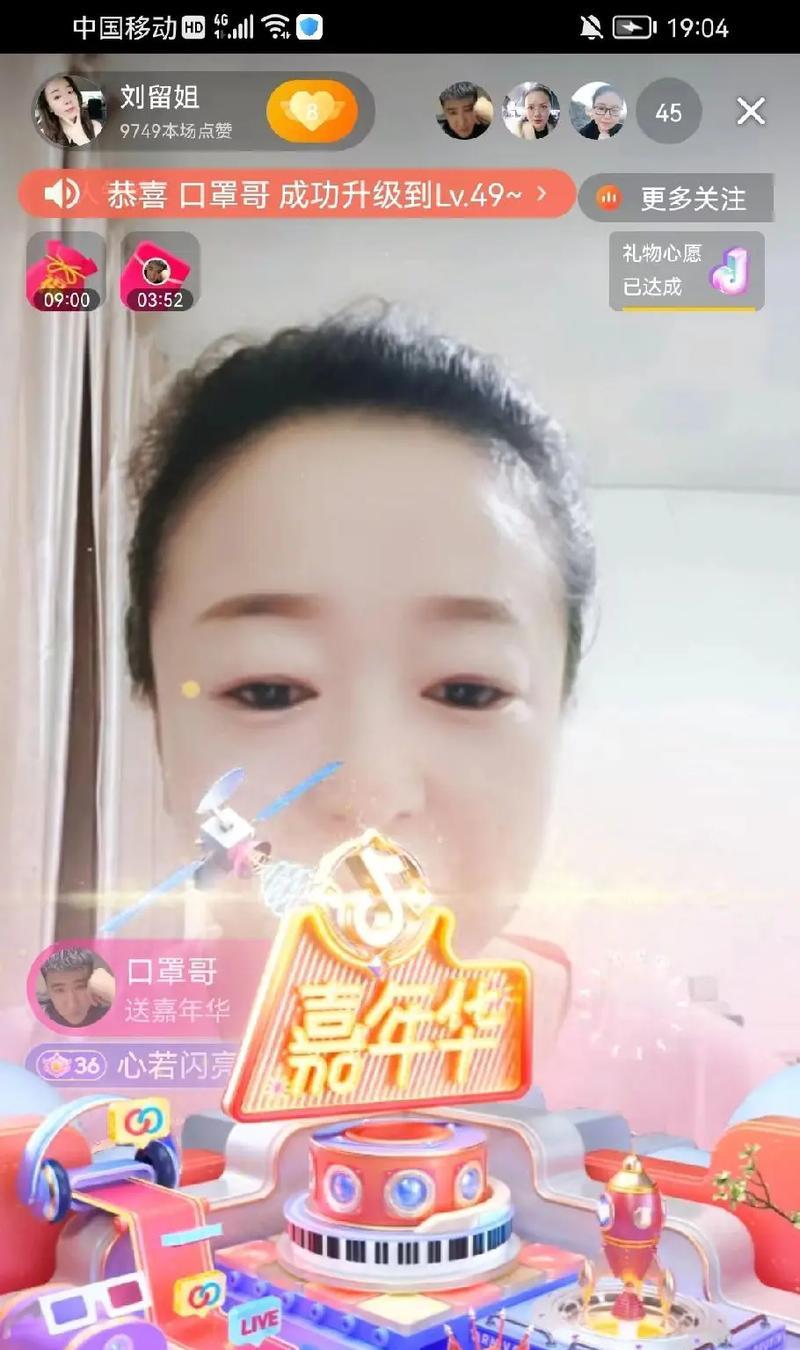Tap 更多关注 to see more follows
The height and width of the screenshot is (1350, 800).
[x=677, y=198]
